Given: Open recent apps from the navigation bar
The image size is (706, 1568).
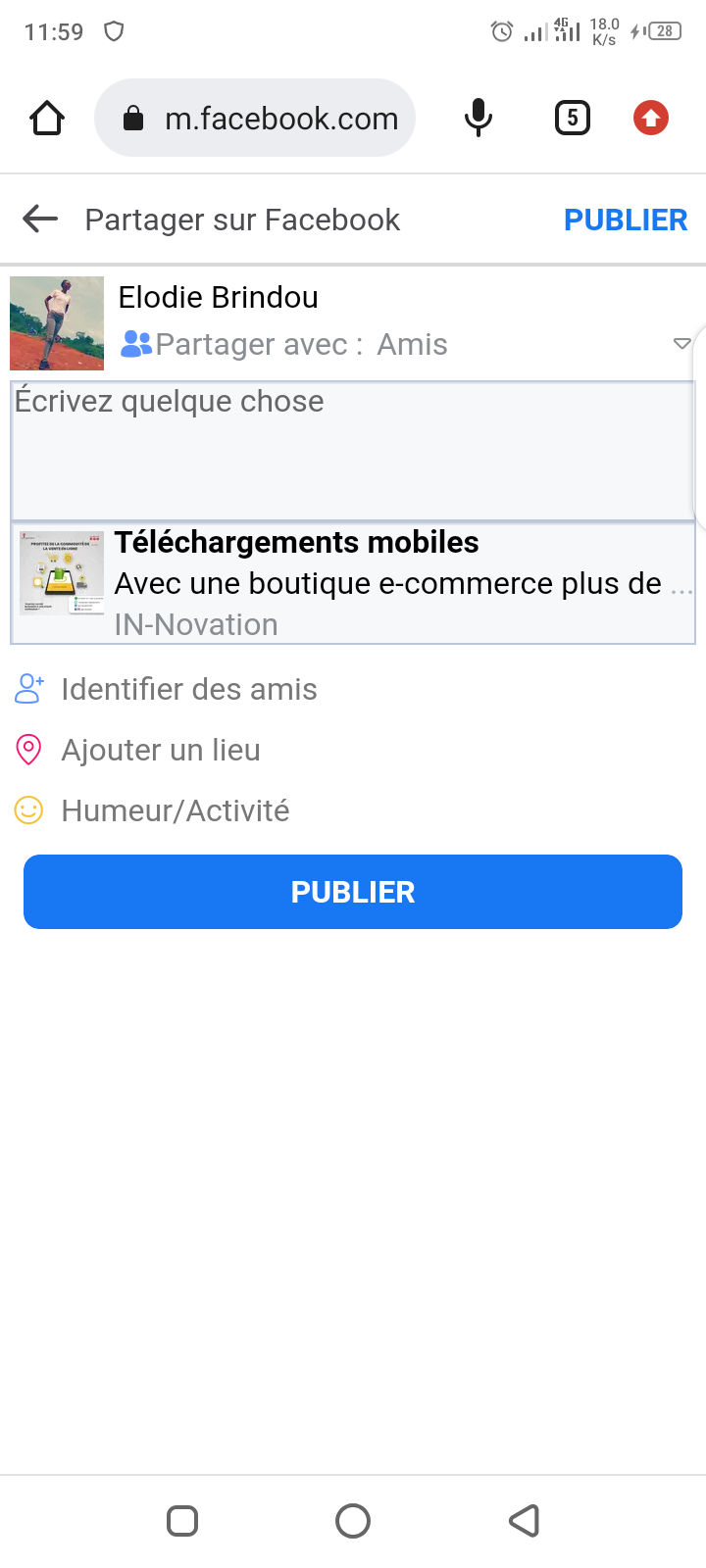Looking at the screenshot, I should pyautogui.click(x=182, y=1521).
